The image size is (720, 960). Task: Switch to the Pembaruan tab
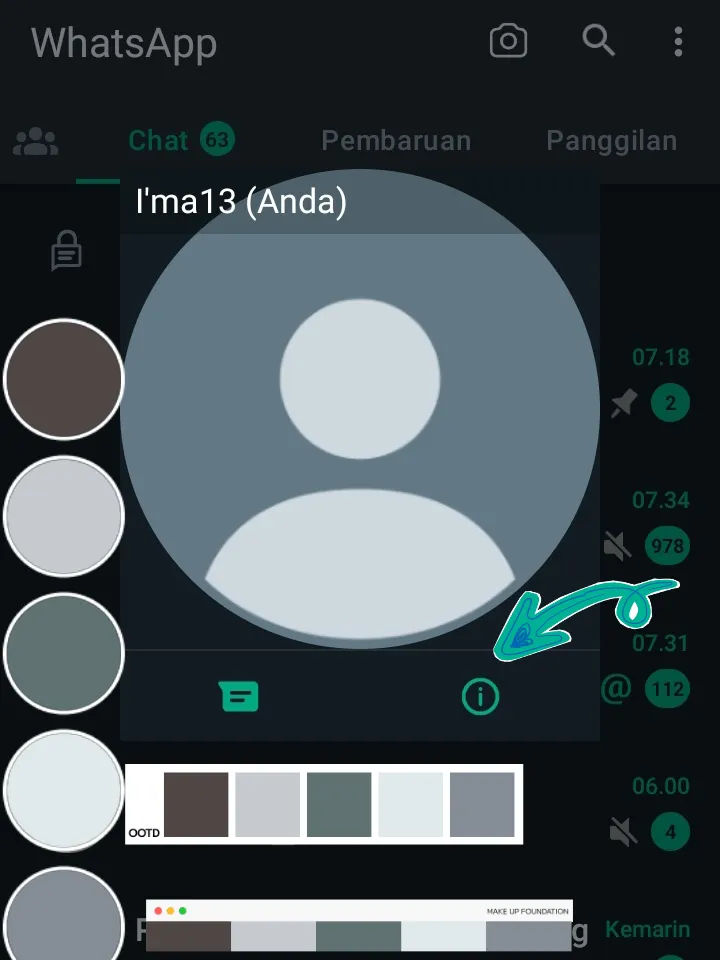click(x=395, y=141)
